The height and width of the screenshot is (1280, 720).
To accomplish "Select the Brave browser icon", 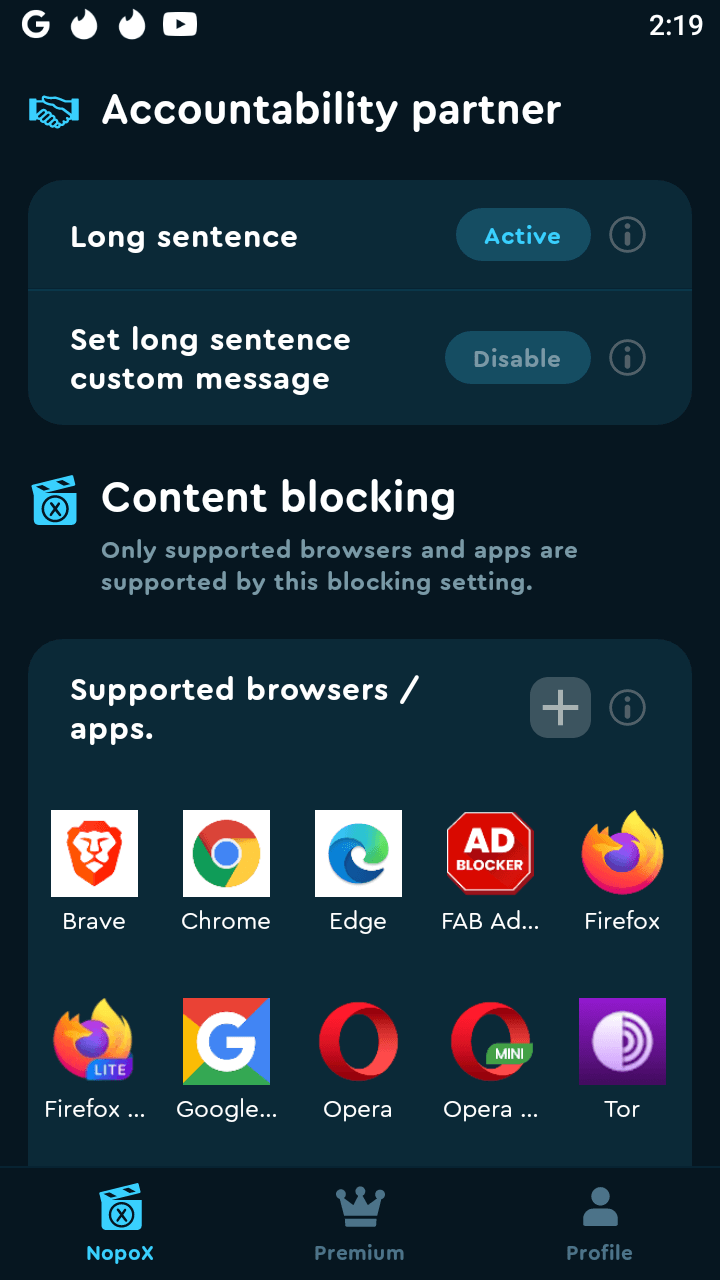I will (x=94, y=853).
